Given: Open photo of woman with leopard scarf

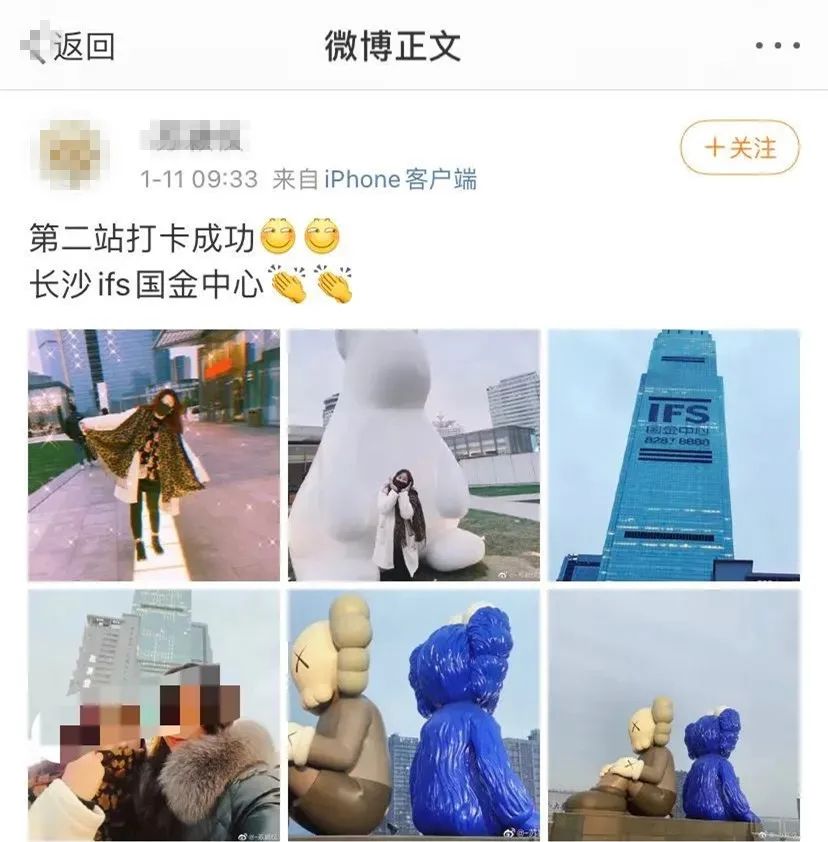Looking at the screenshot, I should click(x=153, y=455).
